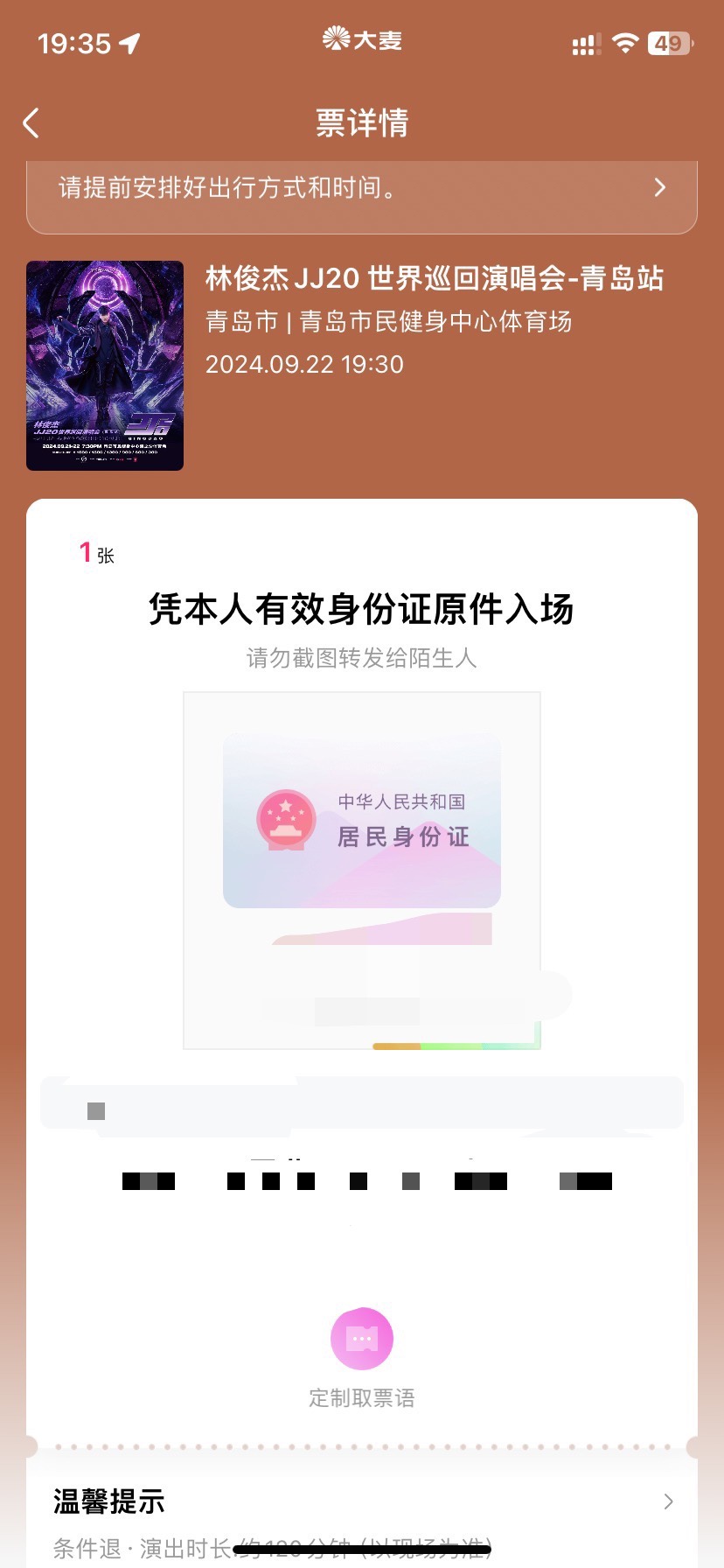Open the JJ20 Qingdao concert event card

[362, 365]
